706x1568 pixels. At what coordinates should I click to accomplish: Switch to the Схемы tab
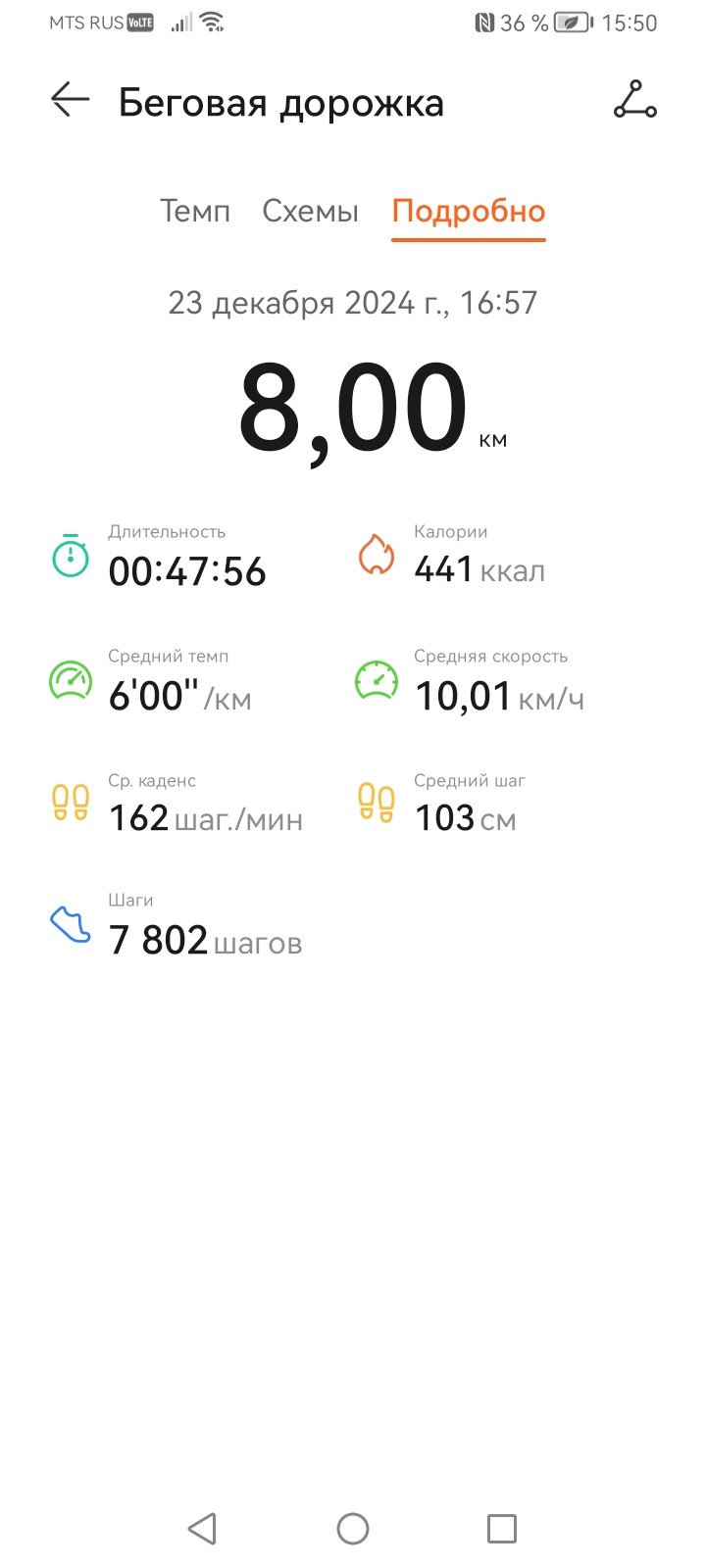click(x=311, y=212)
